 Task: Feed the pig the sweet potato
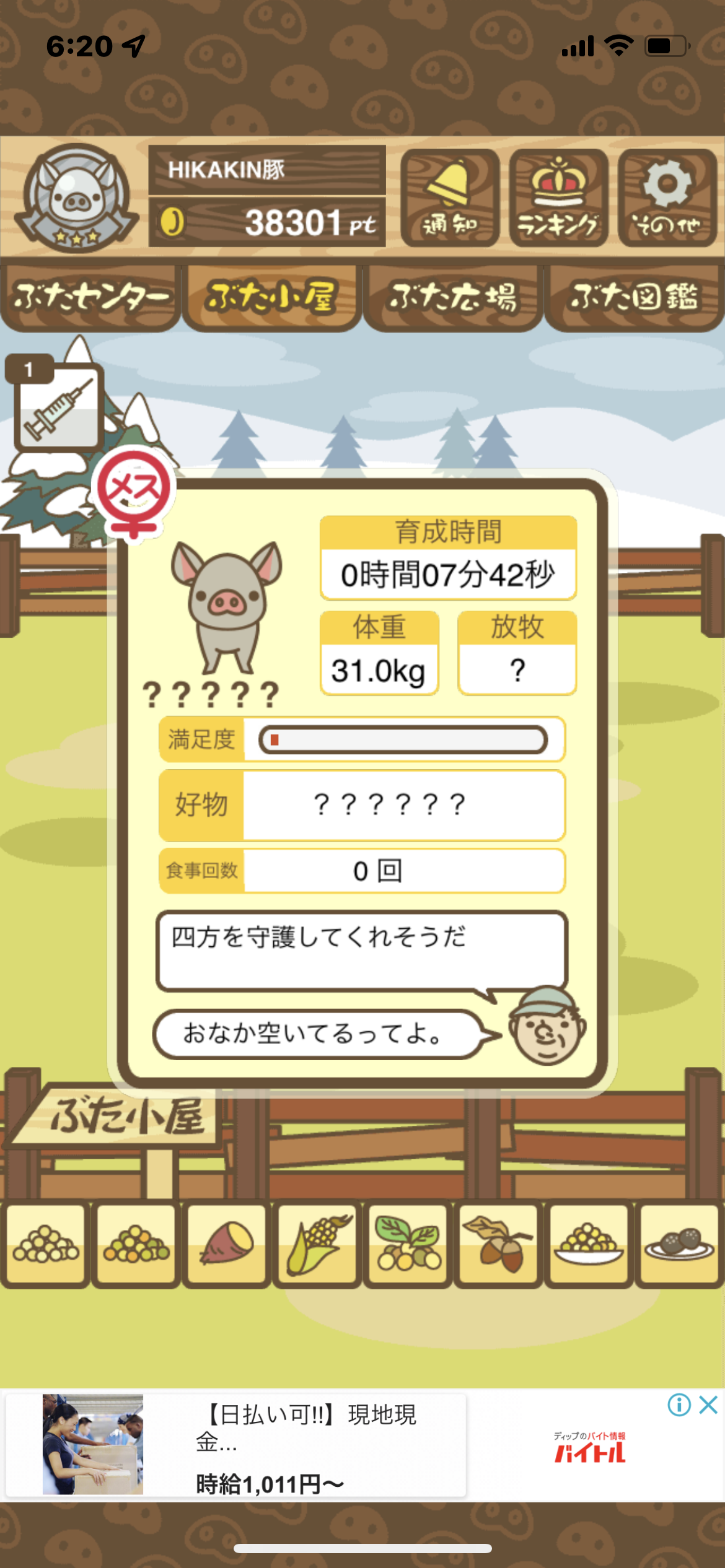pyautogui.click(x=226, y=1244)
